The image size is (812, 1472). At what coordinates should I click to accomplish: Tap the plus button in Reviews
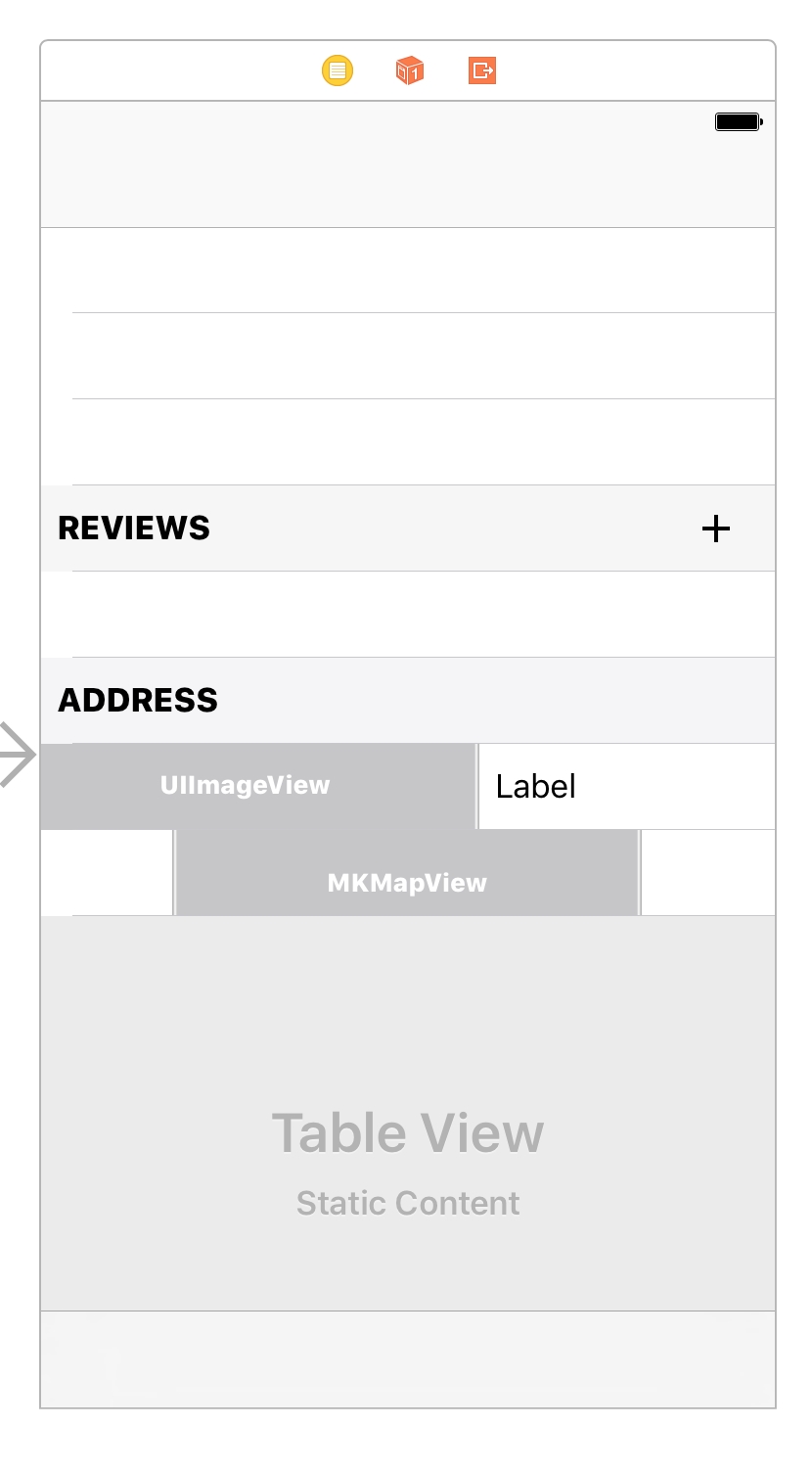coord(716,529)
